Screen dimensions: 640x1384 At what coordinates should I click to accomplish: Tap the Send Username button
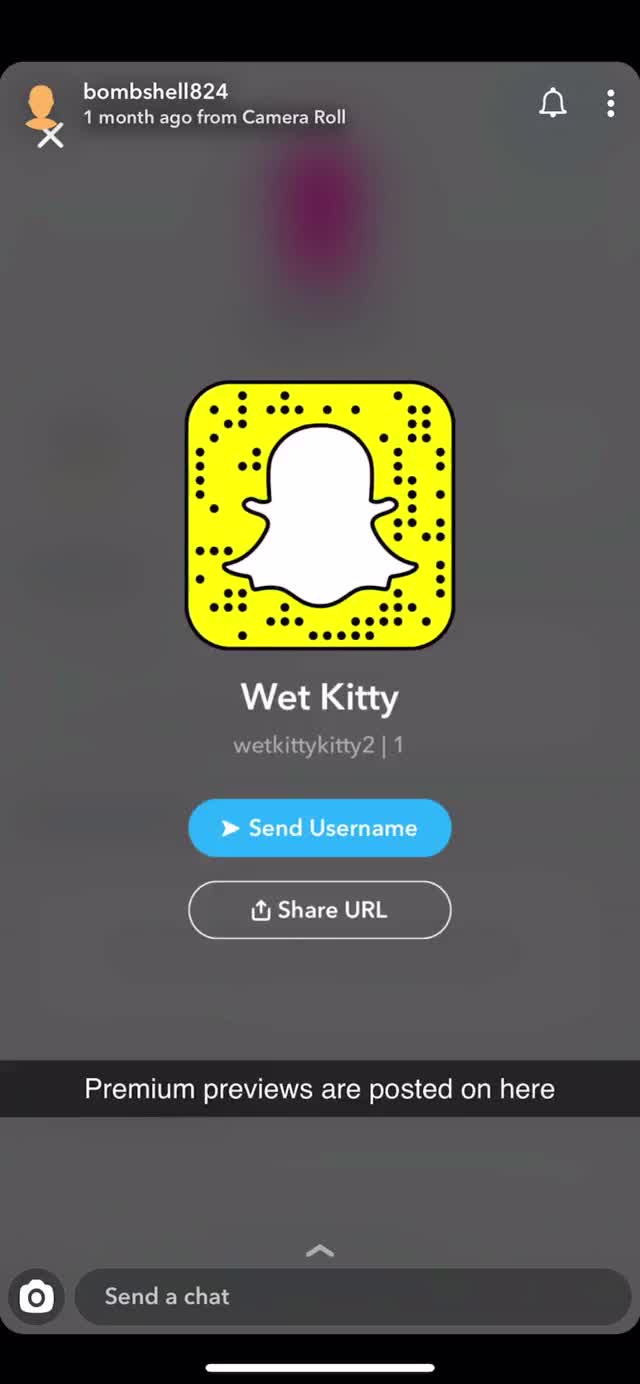pos(320,828)
